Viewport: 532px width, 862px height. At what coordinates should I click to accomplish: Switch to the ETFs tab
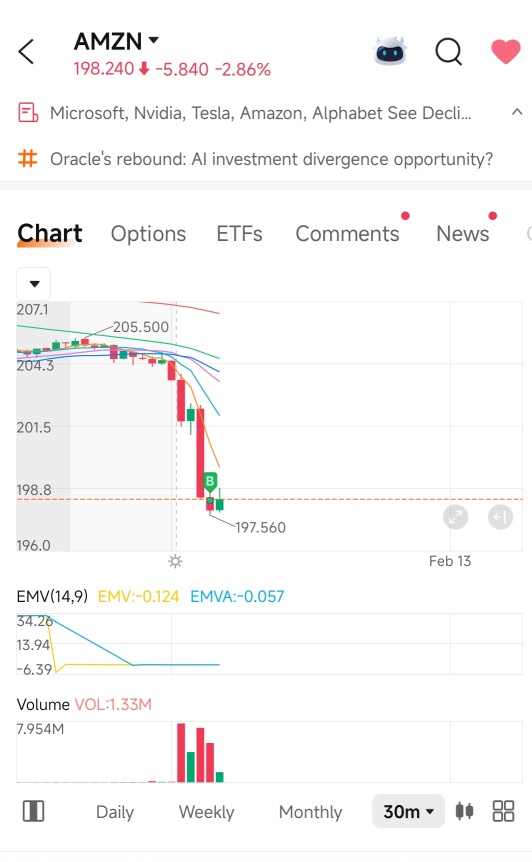click(239, 234)
